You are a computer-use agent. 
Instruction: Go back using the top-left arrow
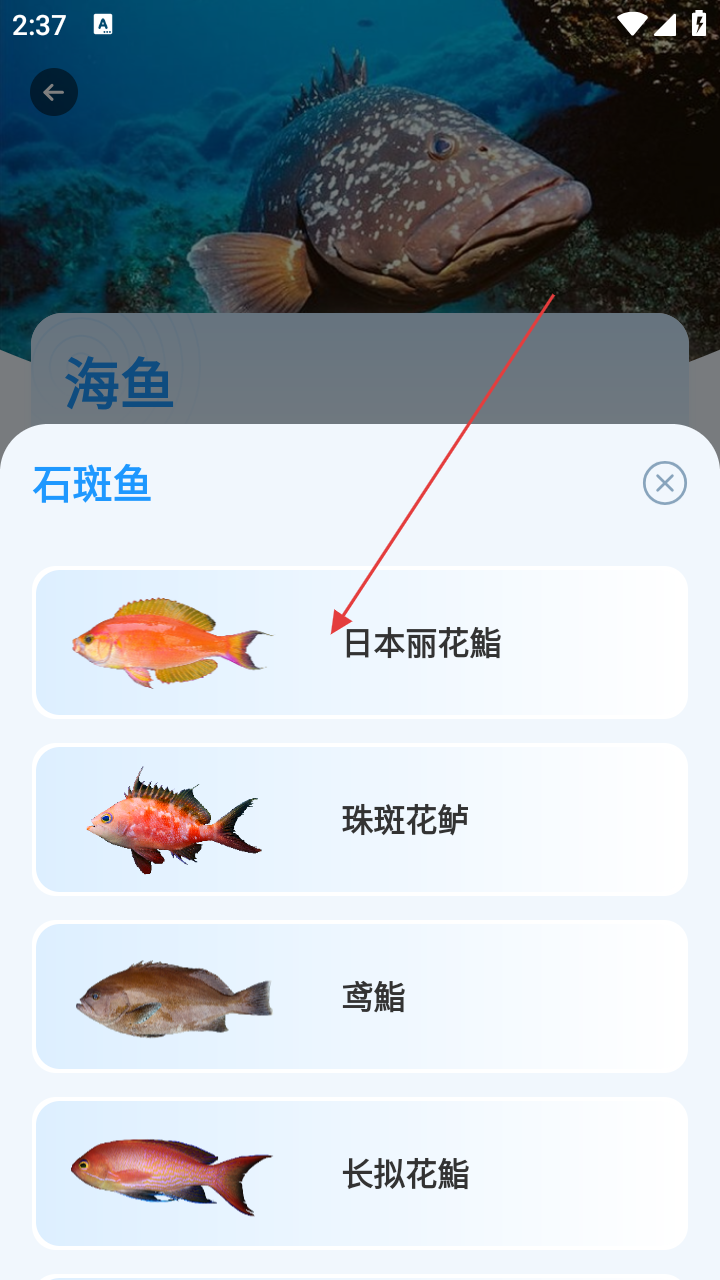point(54,92)
